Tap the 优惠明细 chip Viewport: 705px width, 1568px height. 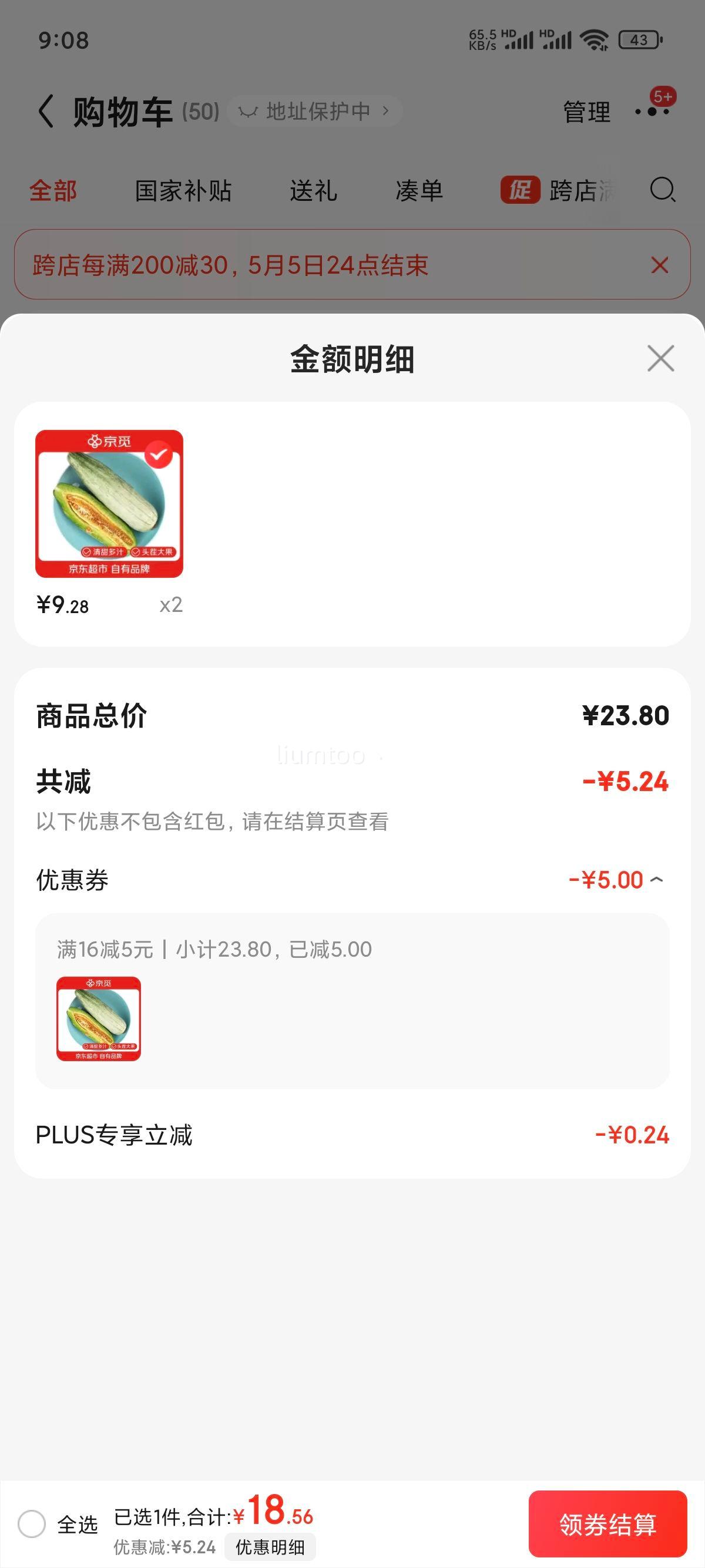270,1547
